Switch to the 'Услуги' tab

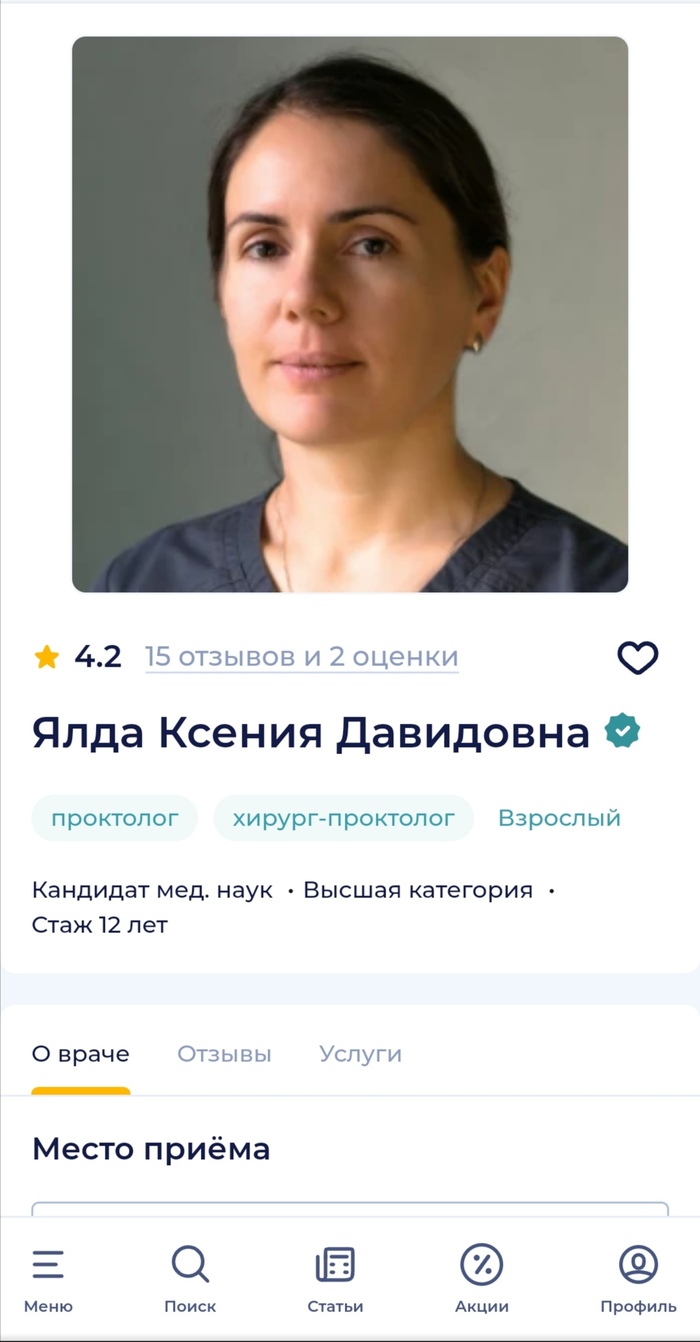click(x=360, y=1054)
